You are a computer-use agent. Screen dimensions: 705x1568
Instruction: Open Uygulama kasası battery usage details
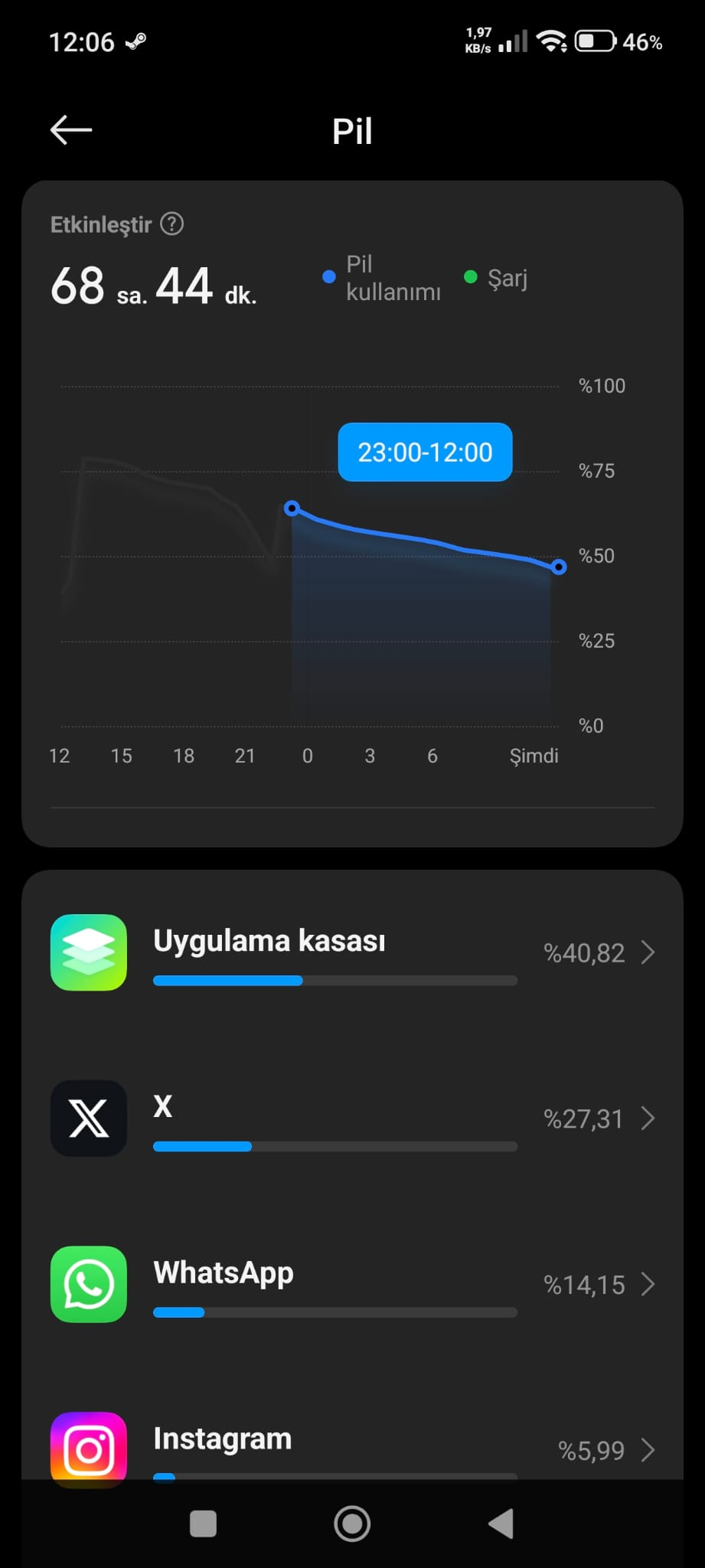352,952
